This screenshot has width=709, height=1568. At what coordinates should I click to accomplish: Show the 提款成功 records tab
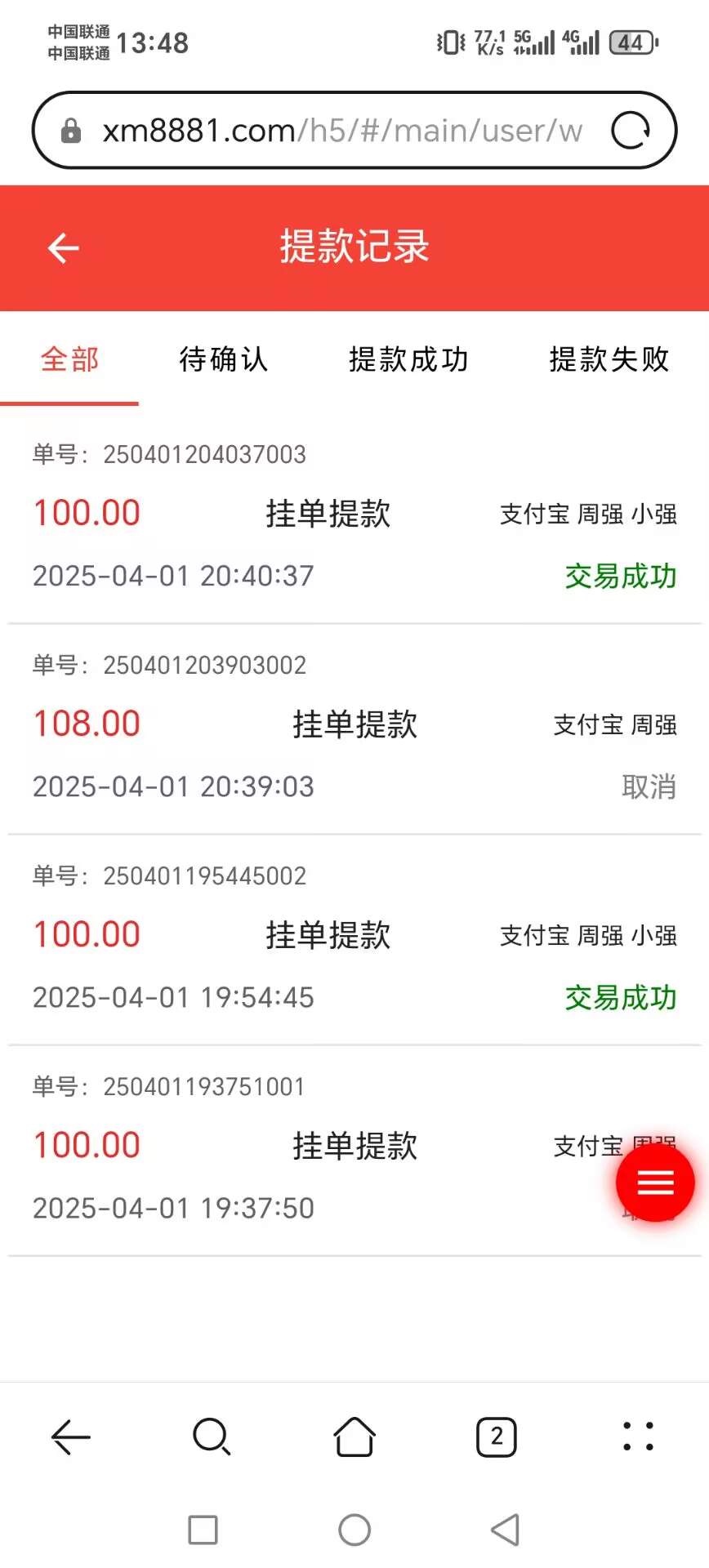point(408,359)
